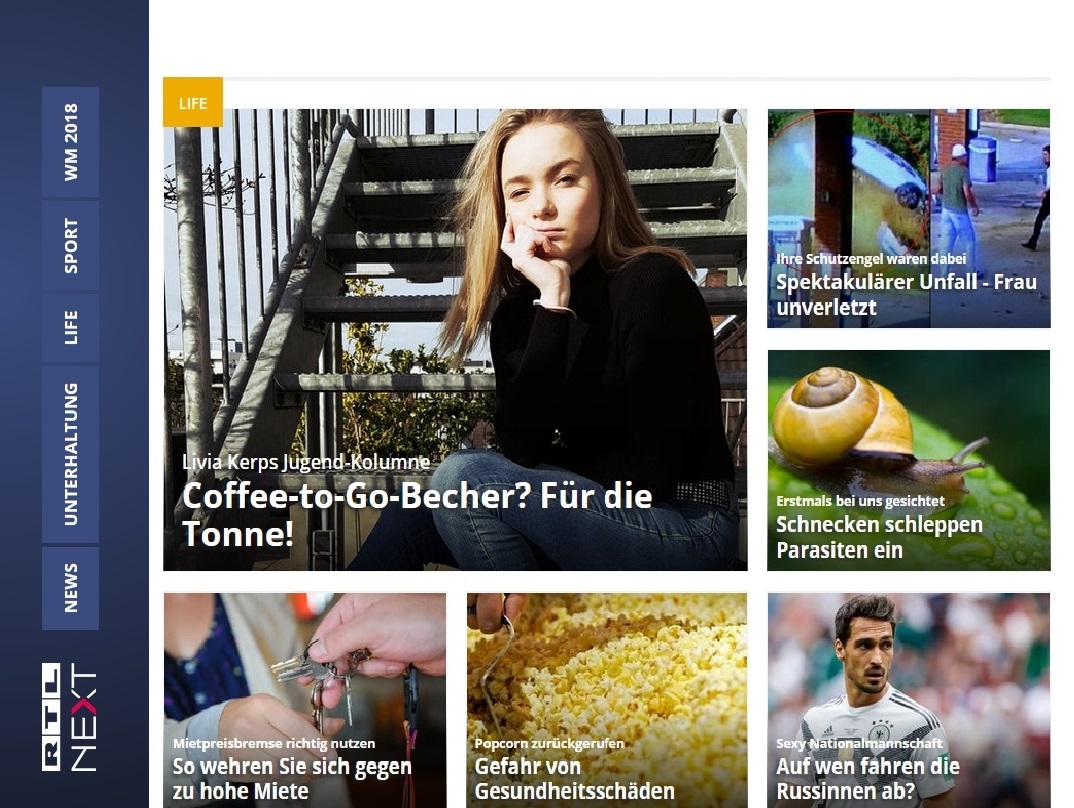This screenshot has height=808, width=1074.
Task: Open the Sport section
Action: coord(70,245)
